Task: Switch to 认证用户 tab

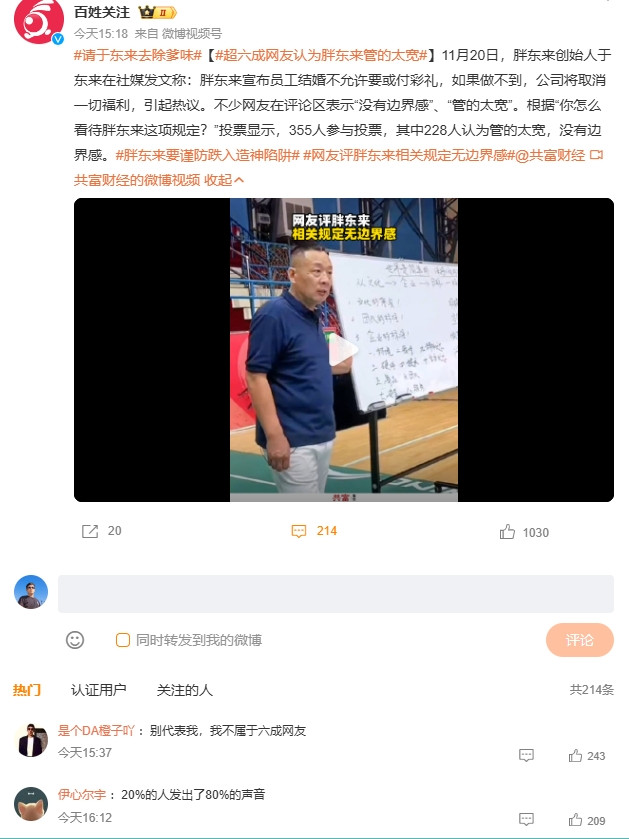Action: coord(98,690)
